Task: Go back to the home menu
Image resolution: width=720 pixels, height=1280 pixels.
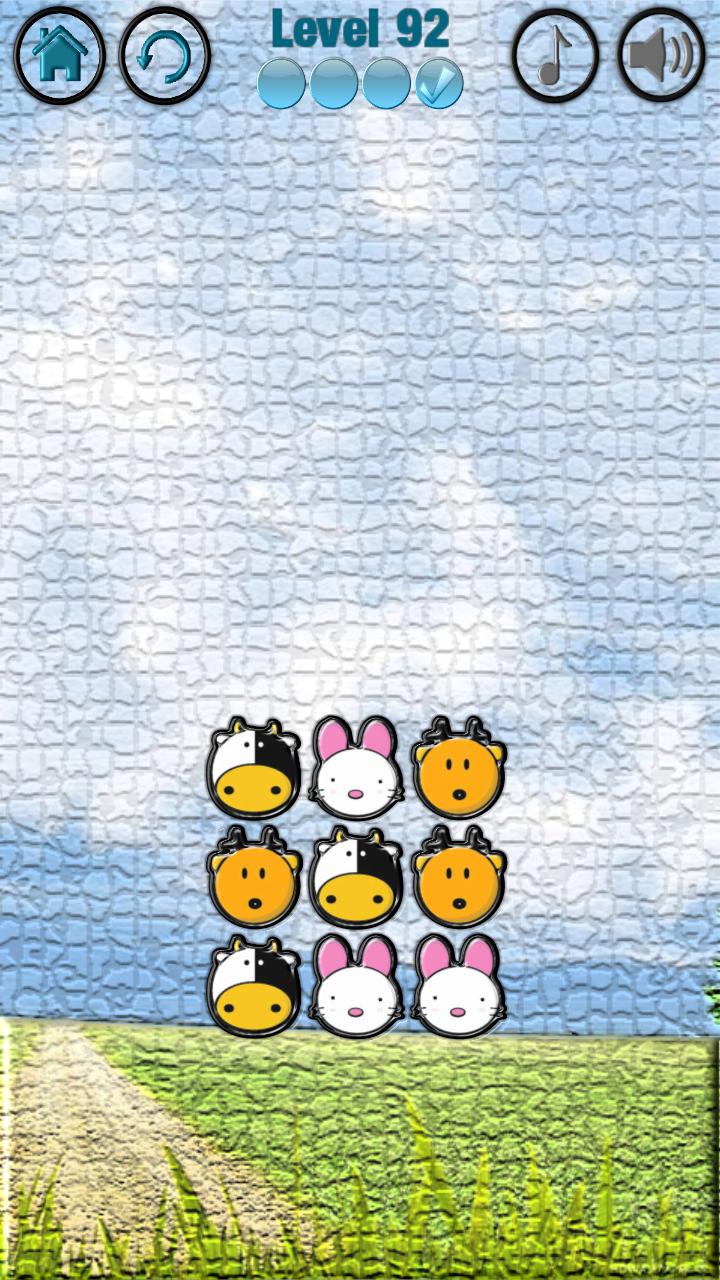Action: 59,56
